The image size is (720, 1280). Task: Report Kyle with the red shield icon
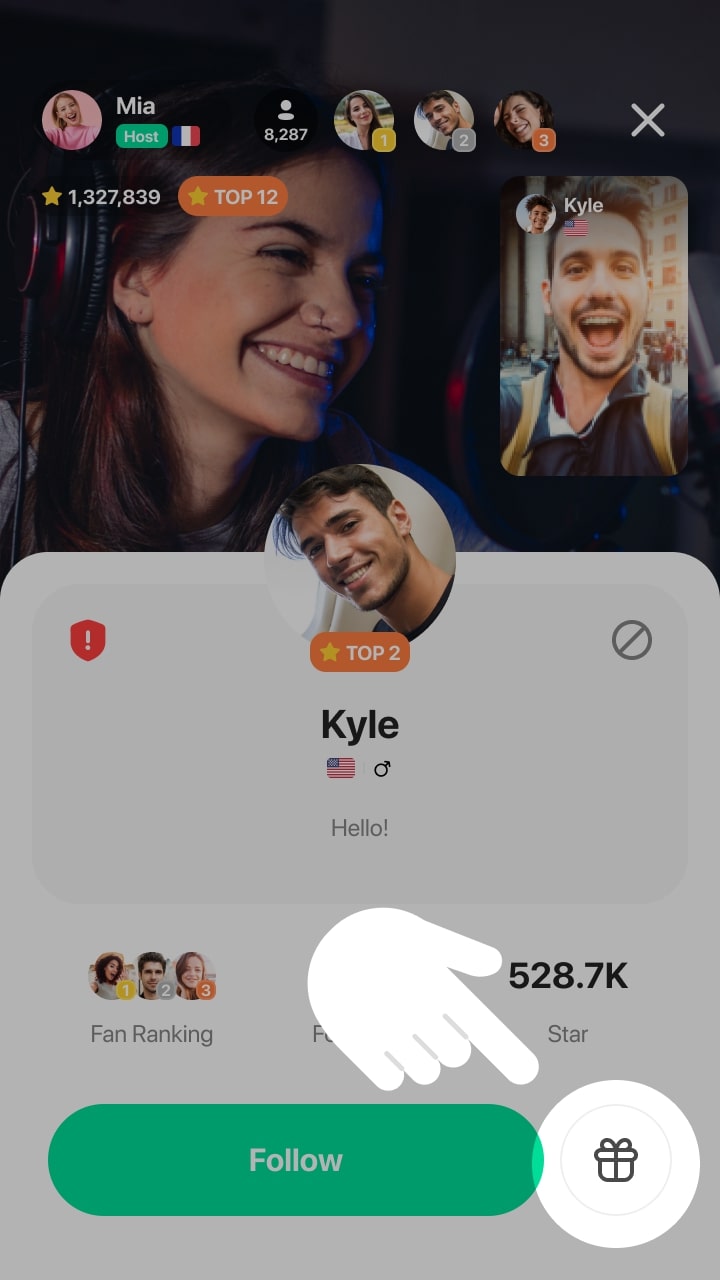pos(88,640)
